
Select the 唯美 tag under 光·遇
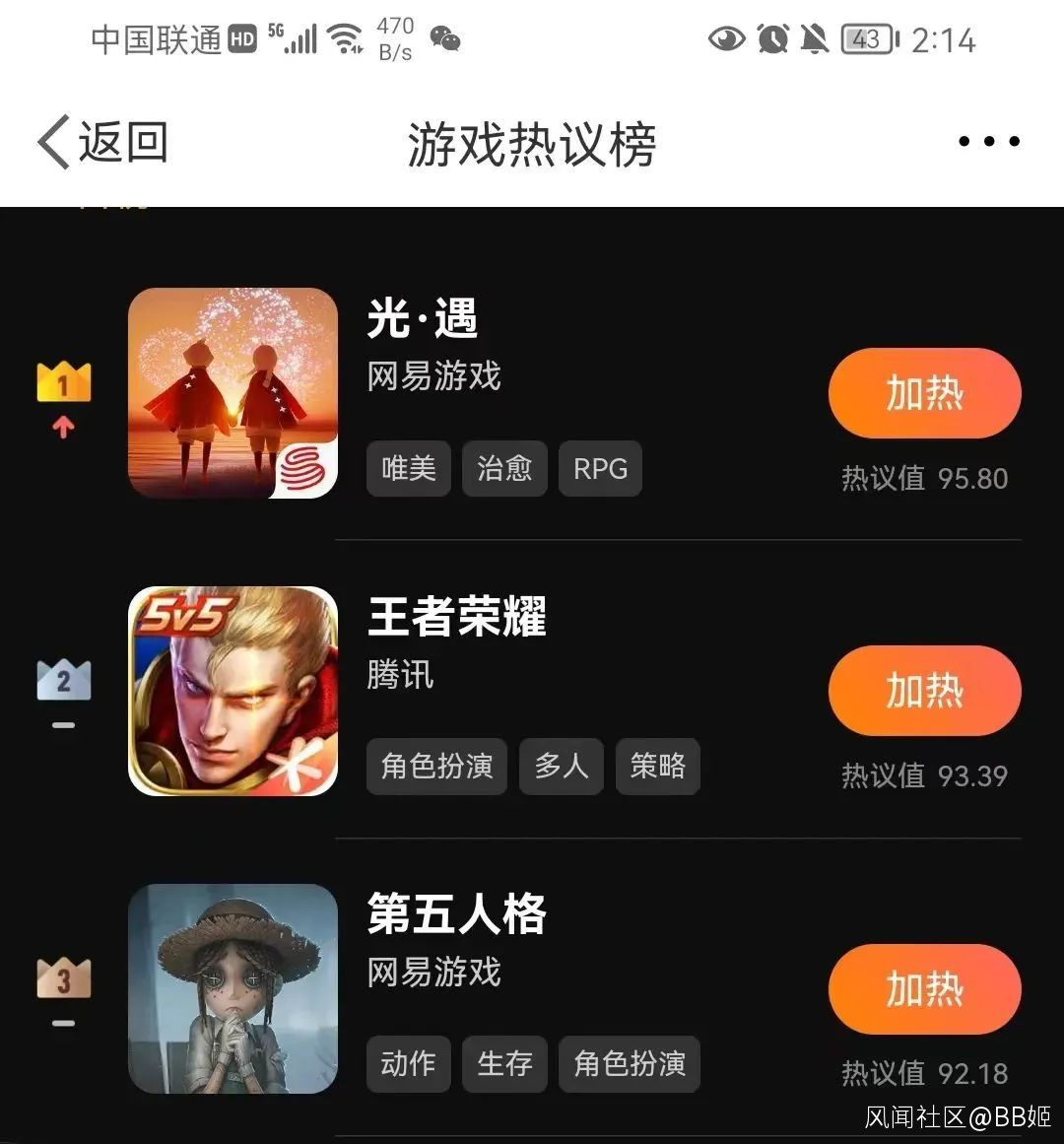(x=408, y=468)
